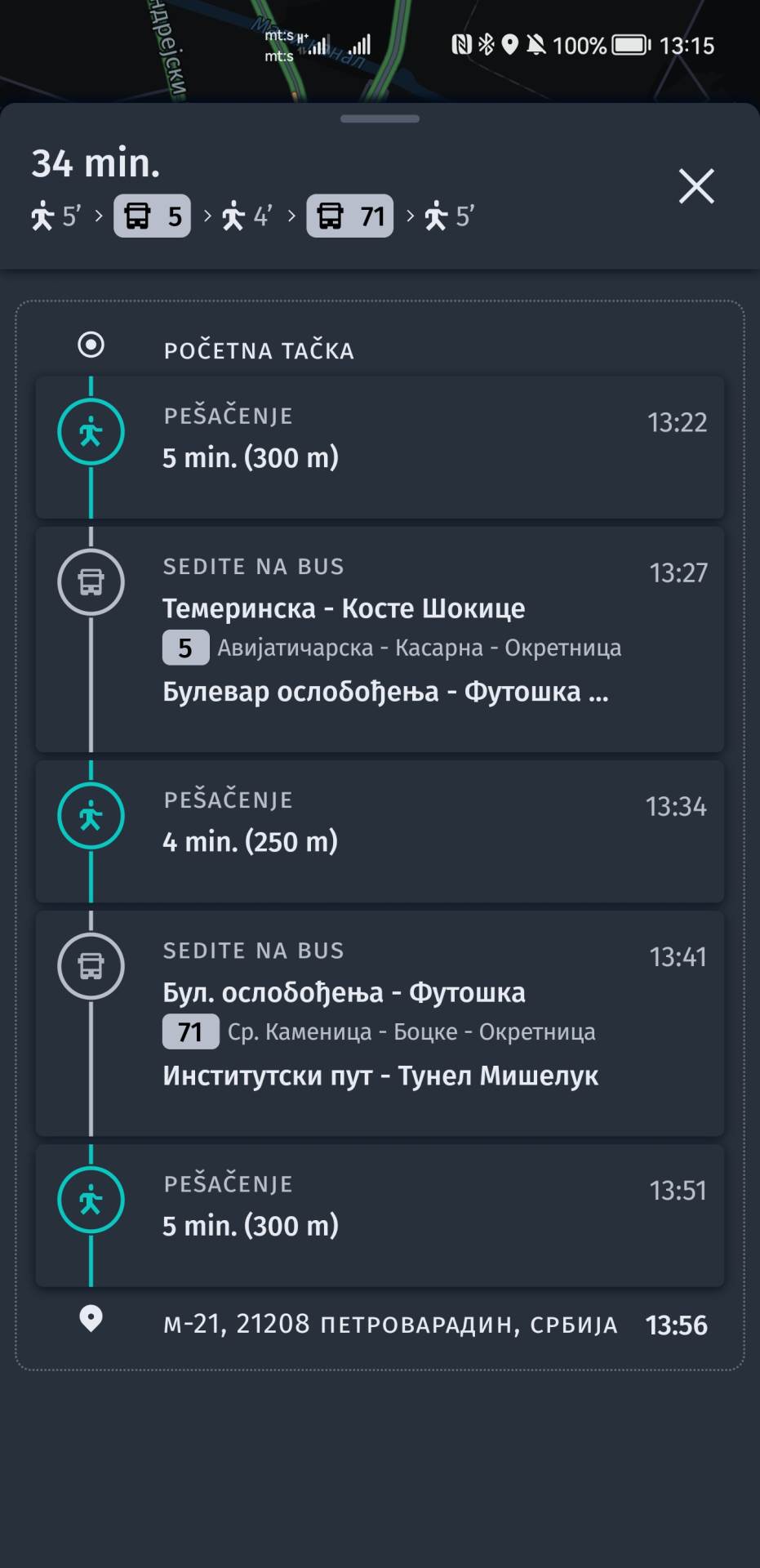This screenshot has height=1568, width=760.
Task: Close the route itinerary panel
Action: [x=696, y=186]
